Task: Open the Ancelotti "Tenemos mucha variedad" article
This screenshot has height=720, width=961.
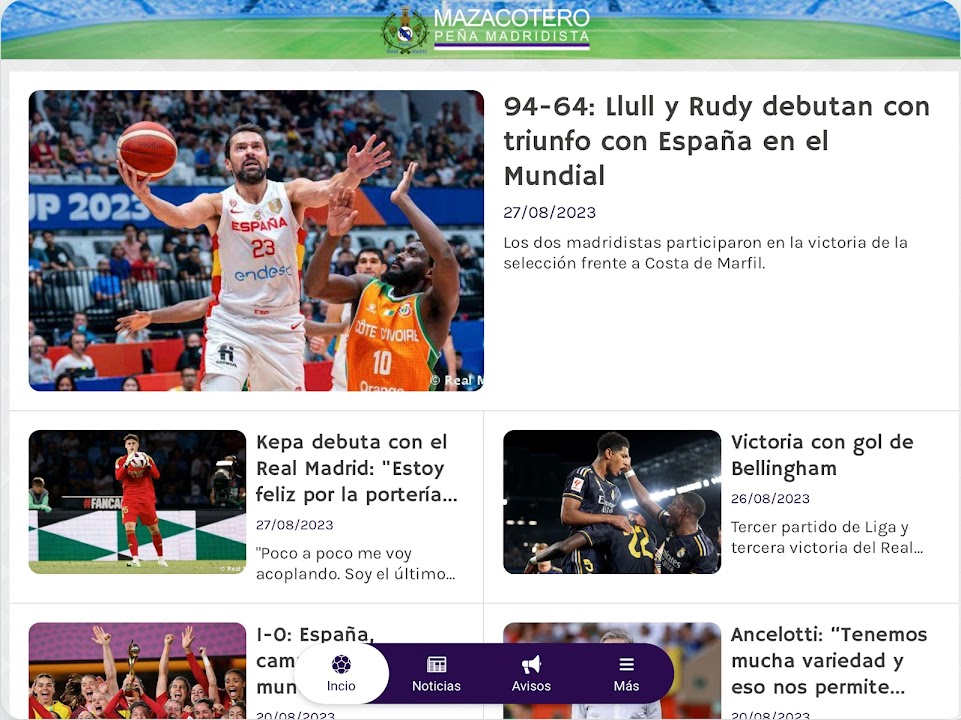Action: (829, 660)
